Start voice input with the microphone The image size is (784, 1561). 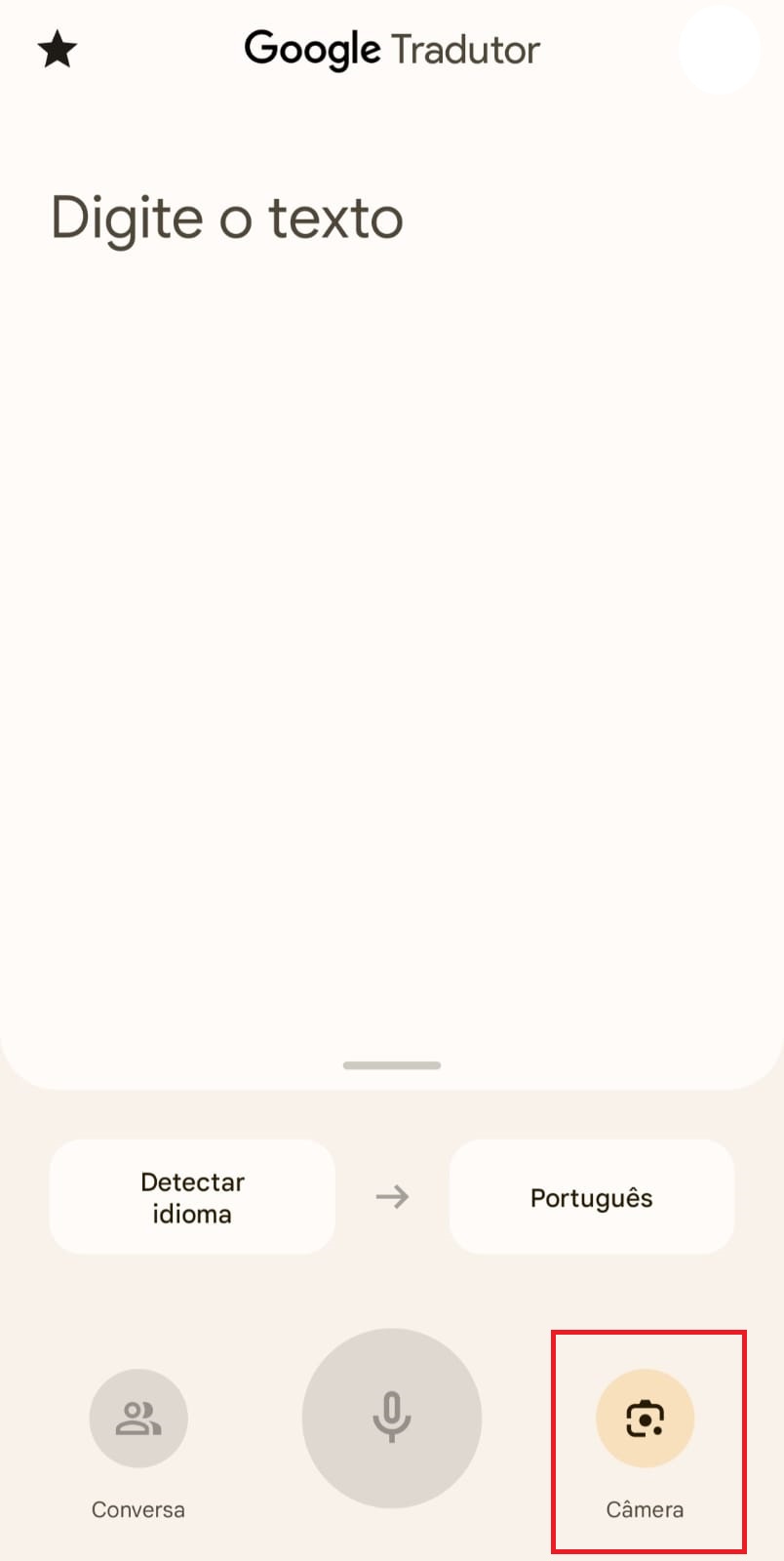392,1418
